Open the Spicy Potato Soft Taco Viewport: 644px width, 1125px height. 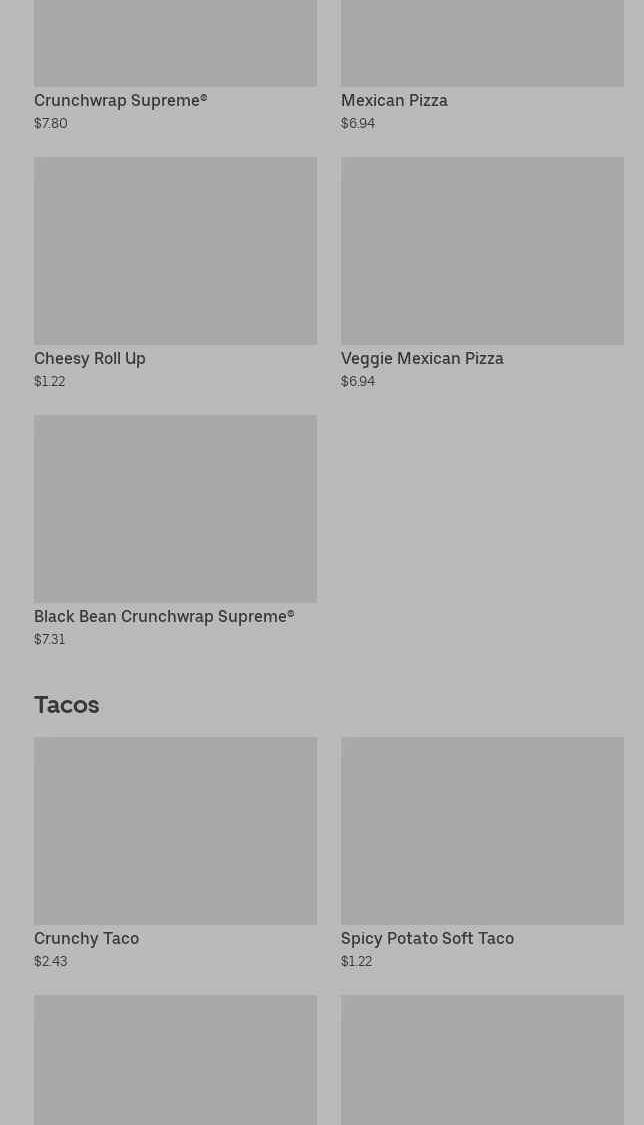coord(482,853)
